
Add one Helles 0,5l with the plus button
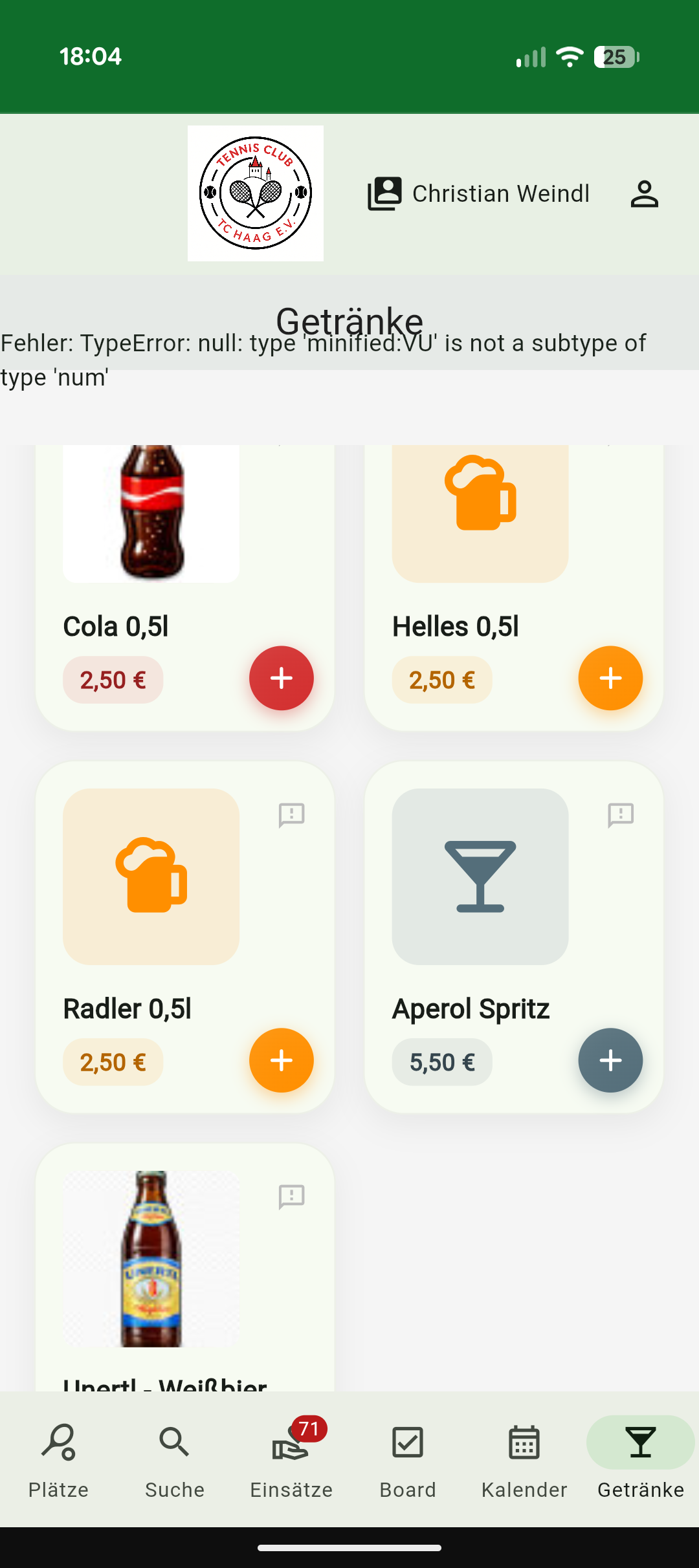(610, 678)
